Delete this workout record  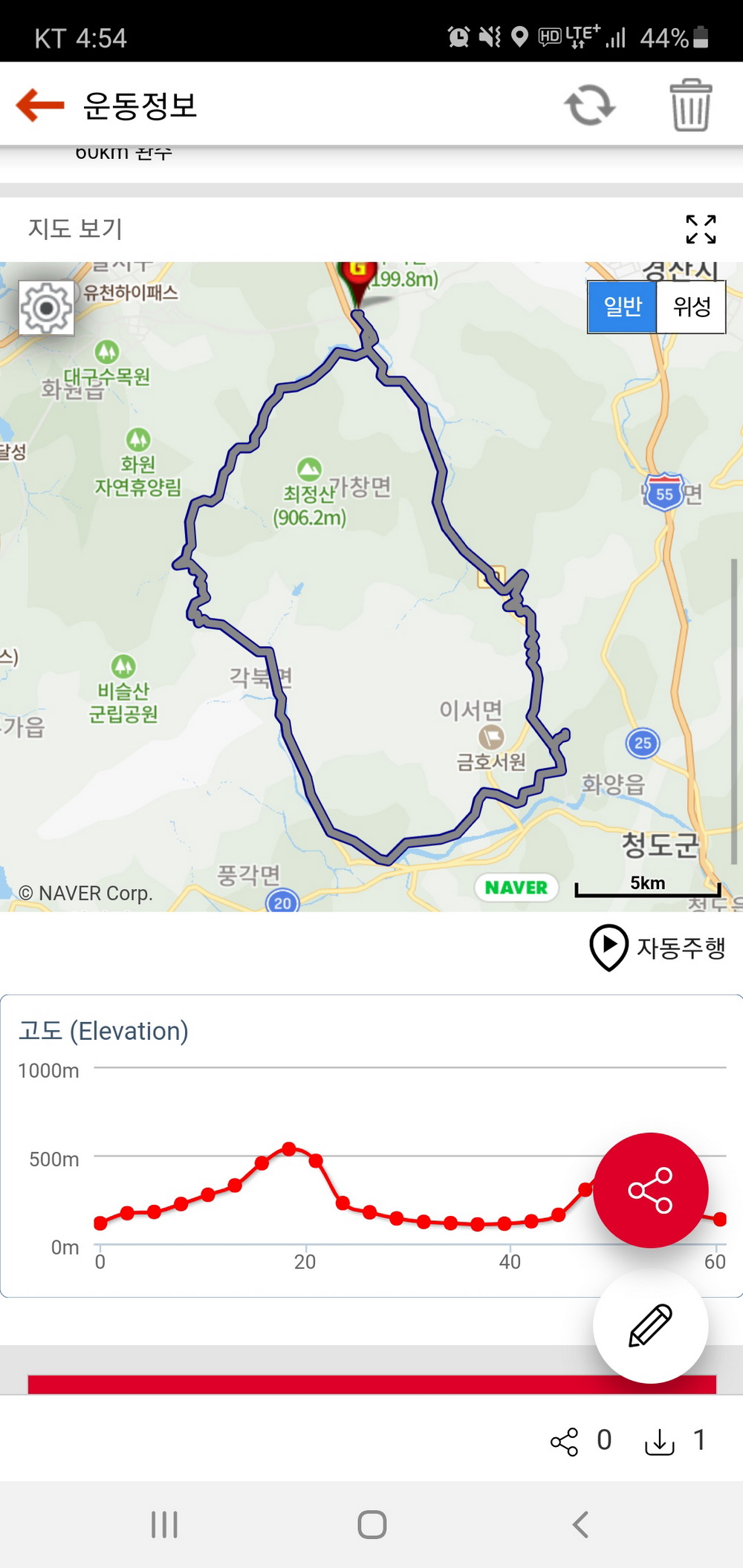tap(690, 105)
